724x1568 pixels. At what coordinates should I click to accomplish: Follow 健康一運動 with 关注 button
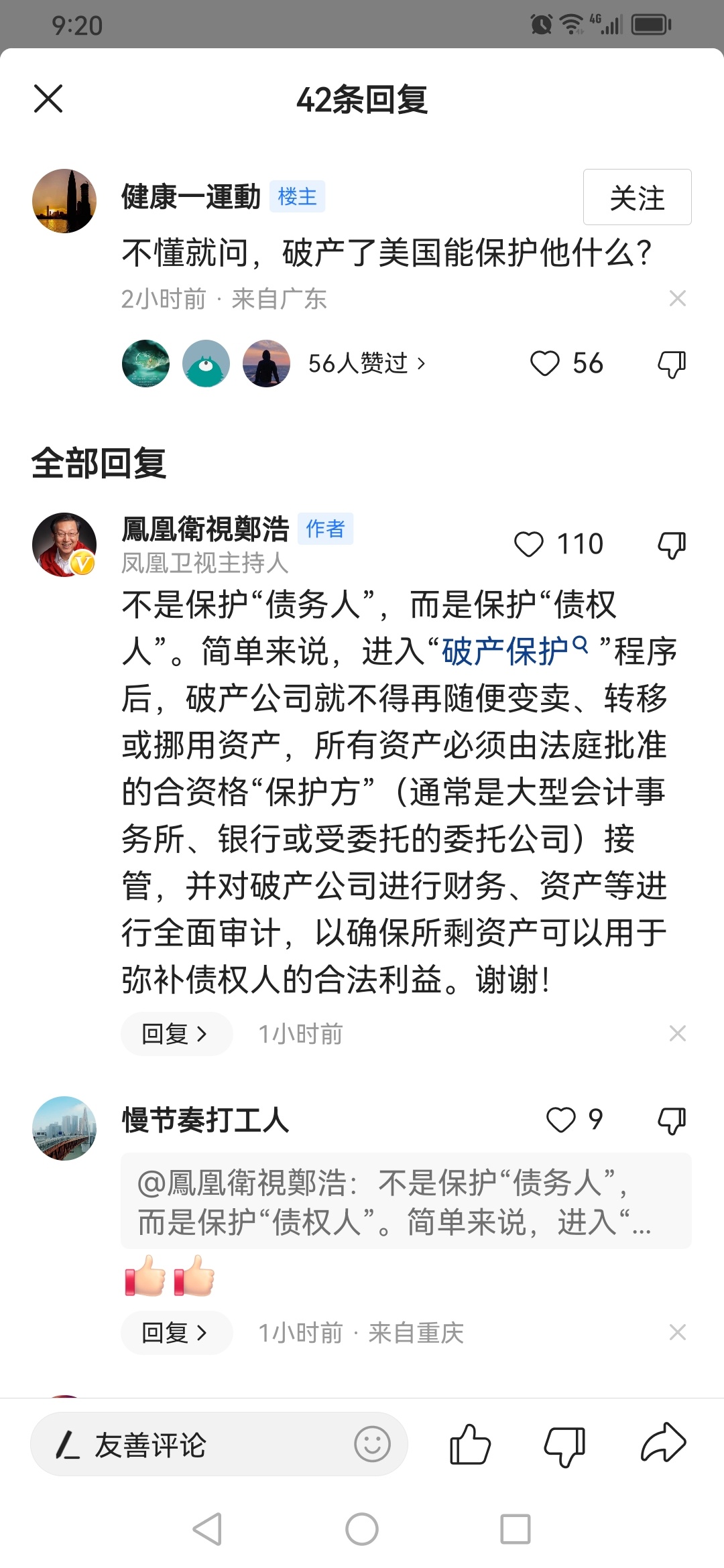tap(637, 198)
